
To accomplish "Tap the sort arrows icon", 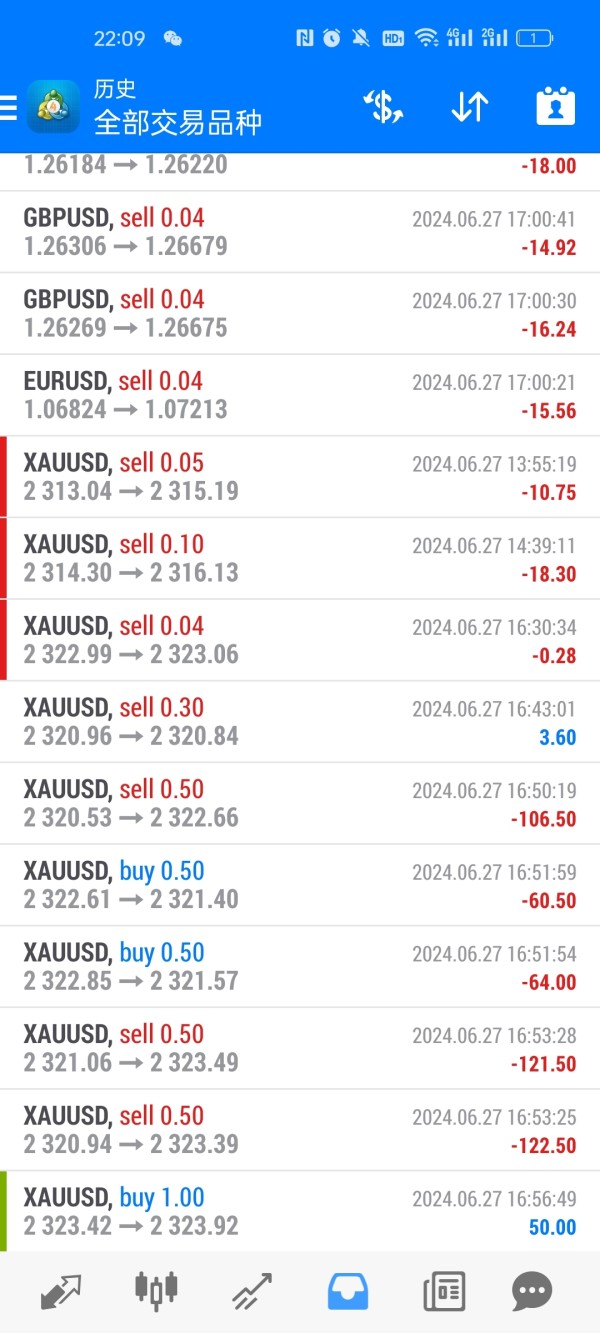I will tap(469, 107).
